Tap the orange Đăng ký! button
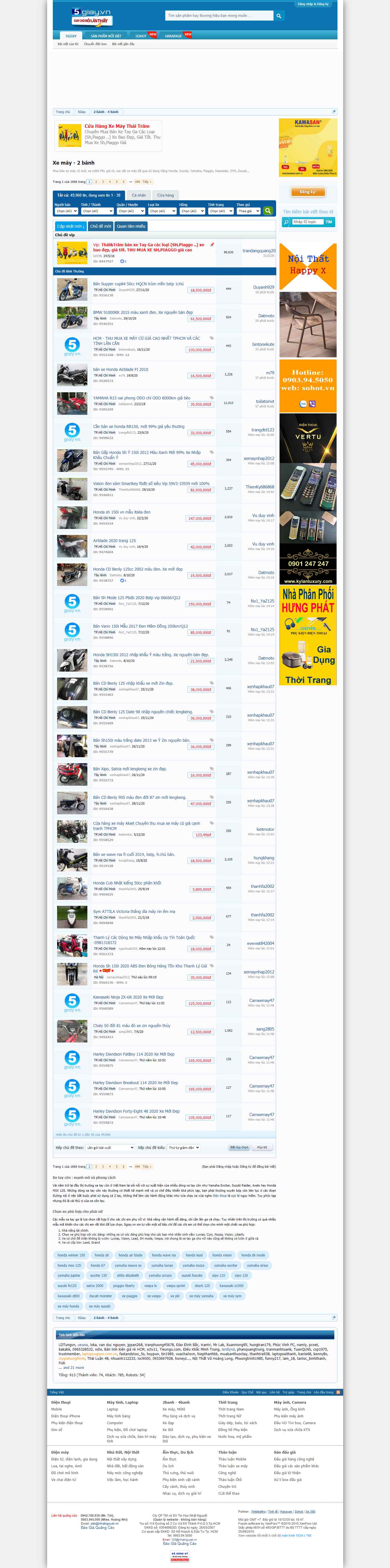The width and height of the screenshot is (390, 1568). coord(308,192)
